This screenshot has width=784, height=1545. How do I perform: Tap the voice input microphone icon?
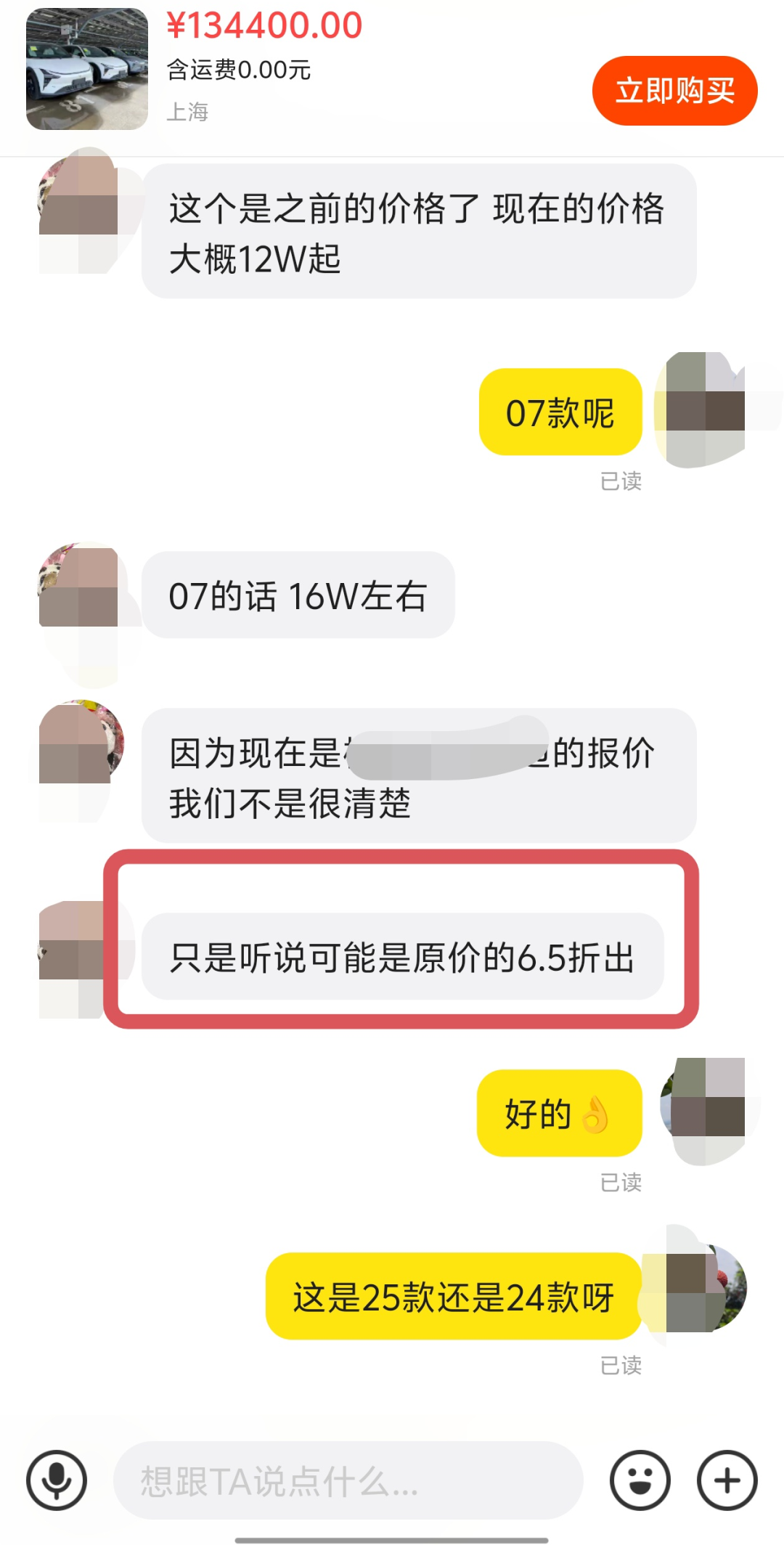pyautogui.click(x=57, y=1480)
